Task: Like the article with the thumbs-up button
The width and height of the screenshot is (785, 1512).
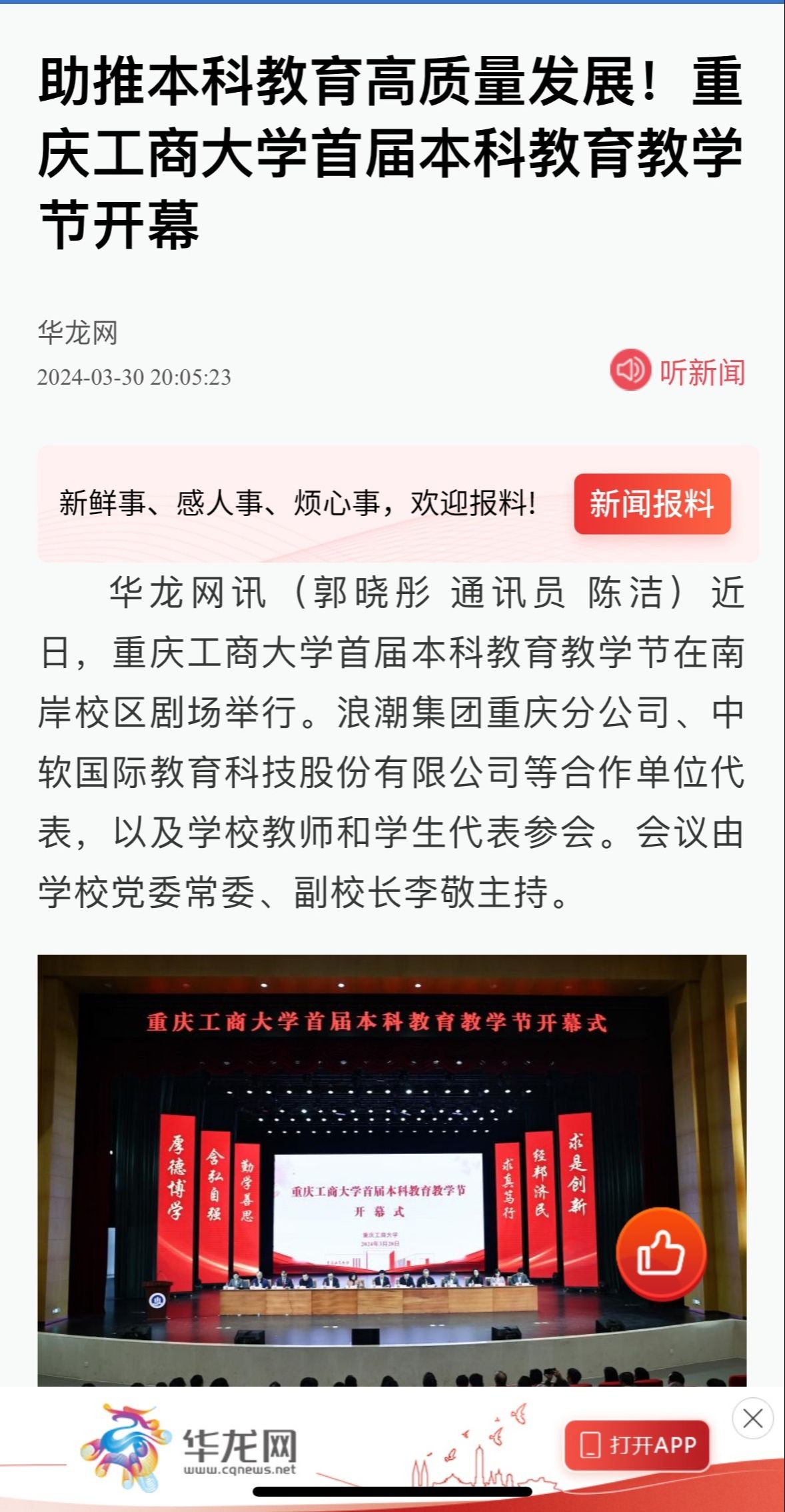Action: coord(660,1253)
